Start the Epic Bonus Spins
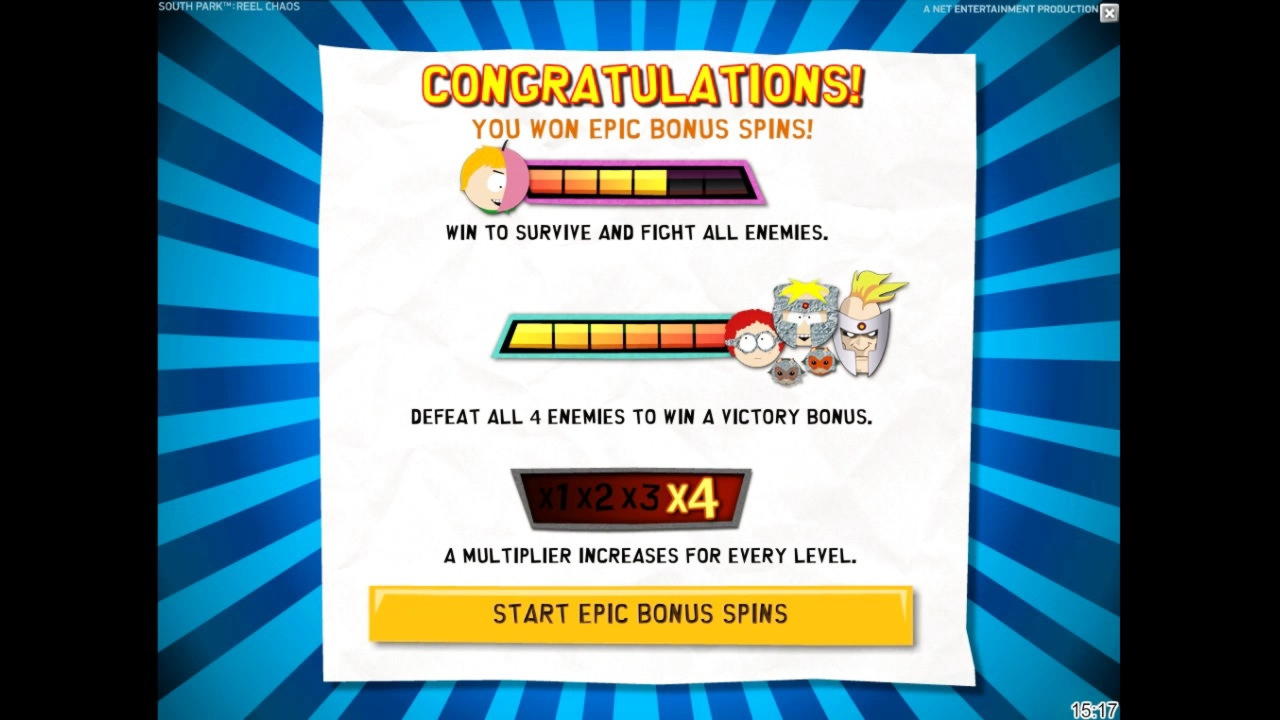1280x720 pixels. (x=640, y=614)
